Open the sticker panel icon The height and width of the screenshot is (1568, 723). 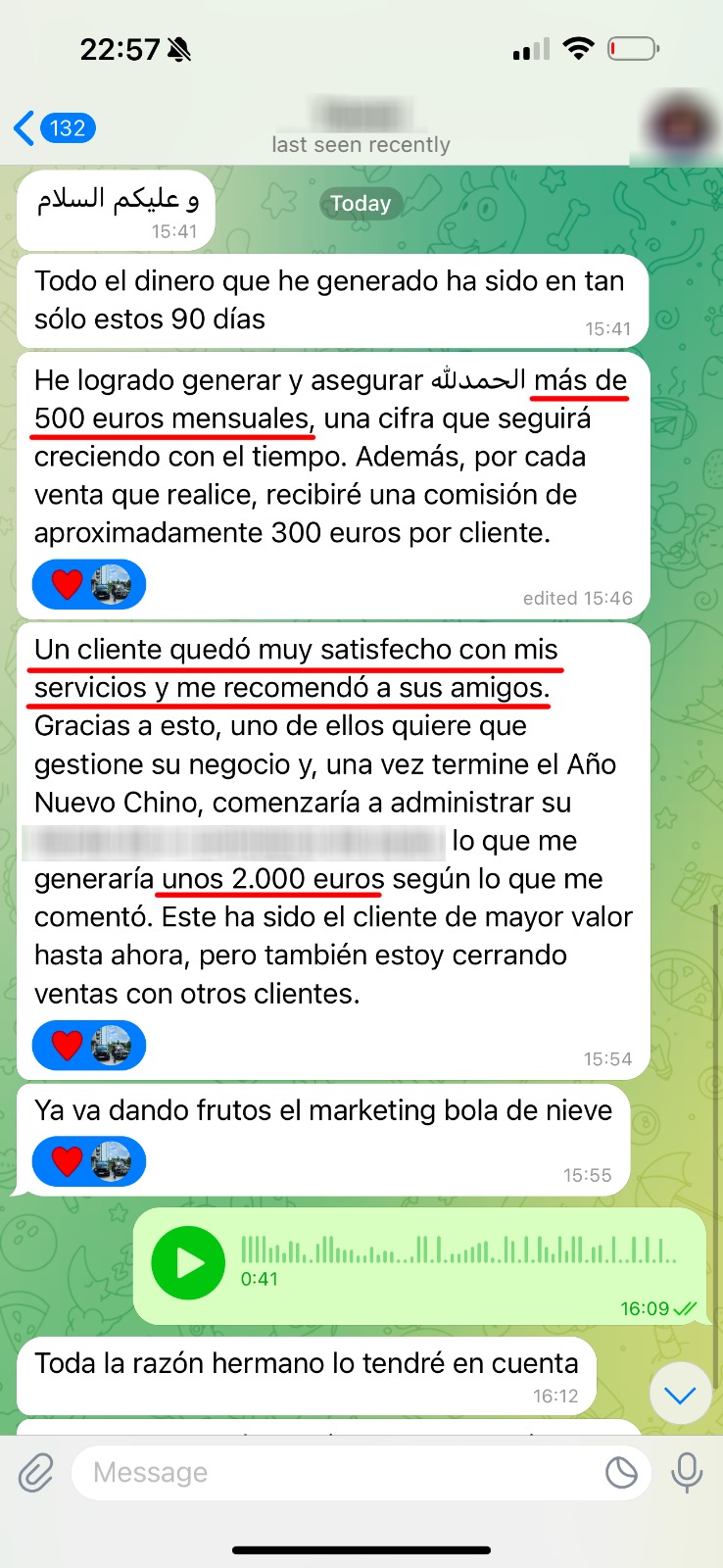coord(621,1472)
